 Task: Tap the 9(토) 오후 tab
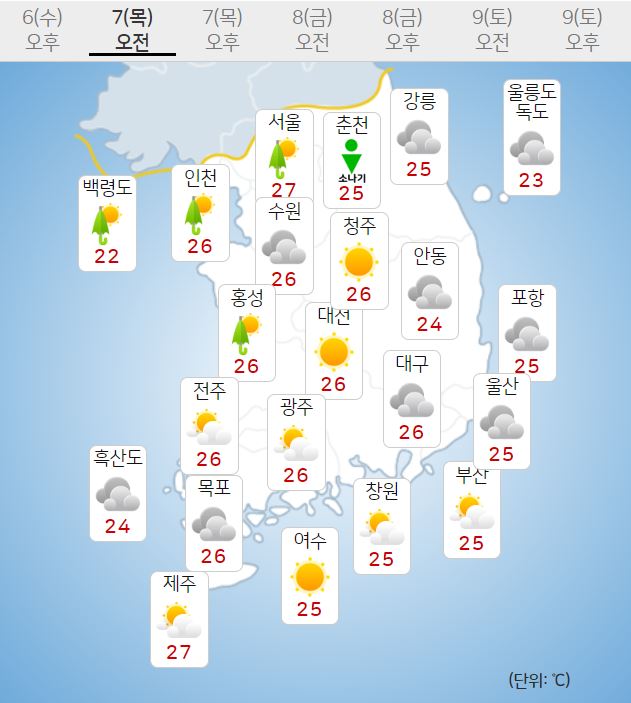pos(582,29)
